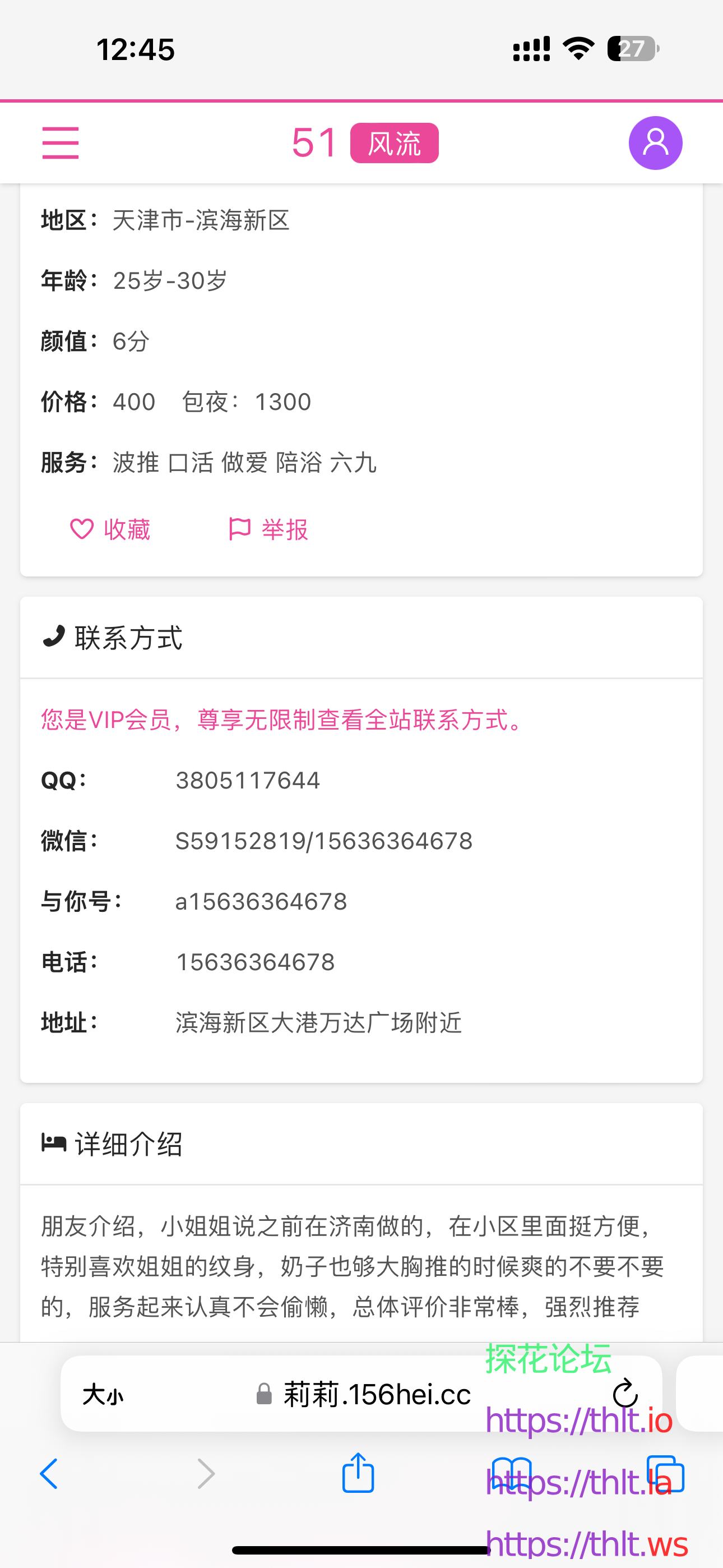Go back to the previous page
The image size is (723, 1568).
click(x=49, y=1474)
